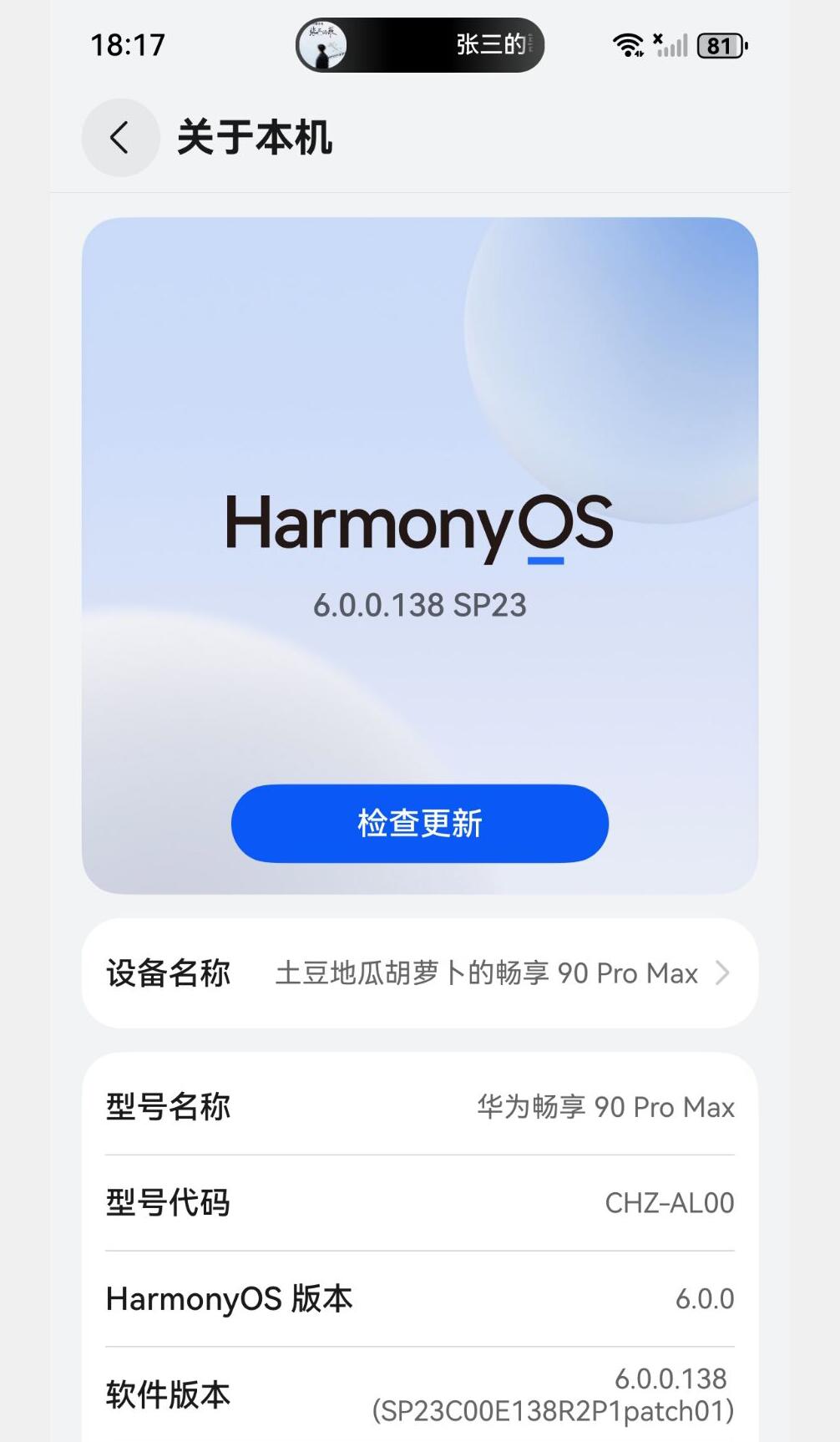
Task: Tap the 检查更新 button
Action: (419, 823)
